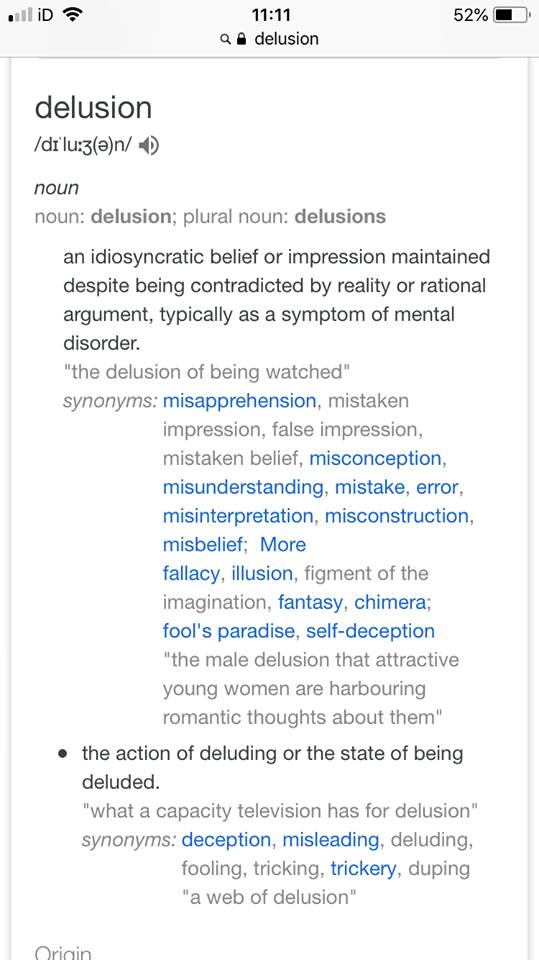This screenshot has height=960, width=539.
Task: Look up the synonym chimera
Action: tap(390, 602)
